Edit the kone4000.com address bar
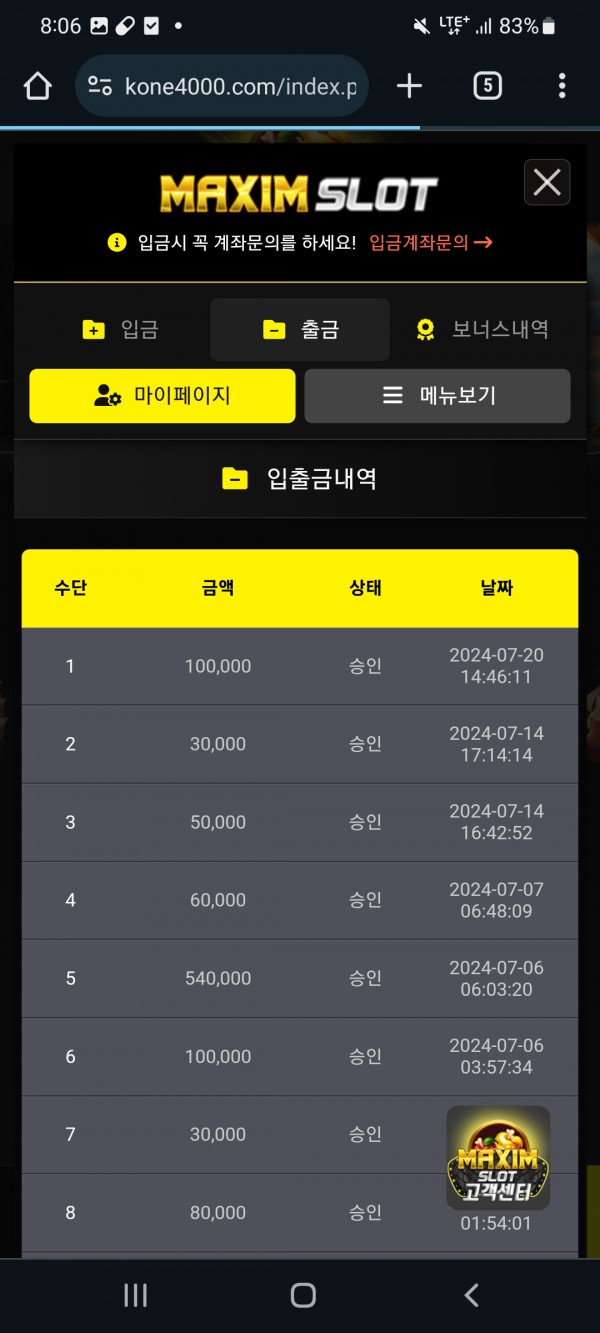 click(x=238, y=86)
